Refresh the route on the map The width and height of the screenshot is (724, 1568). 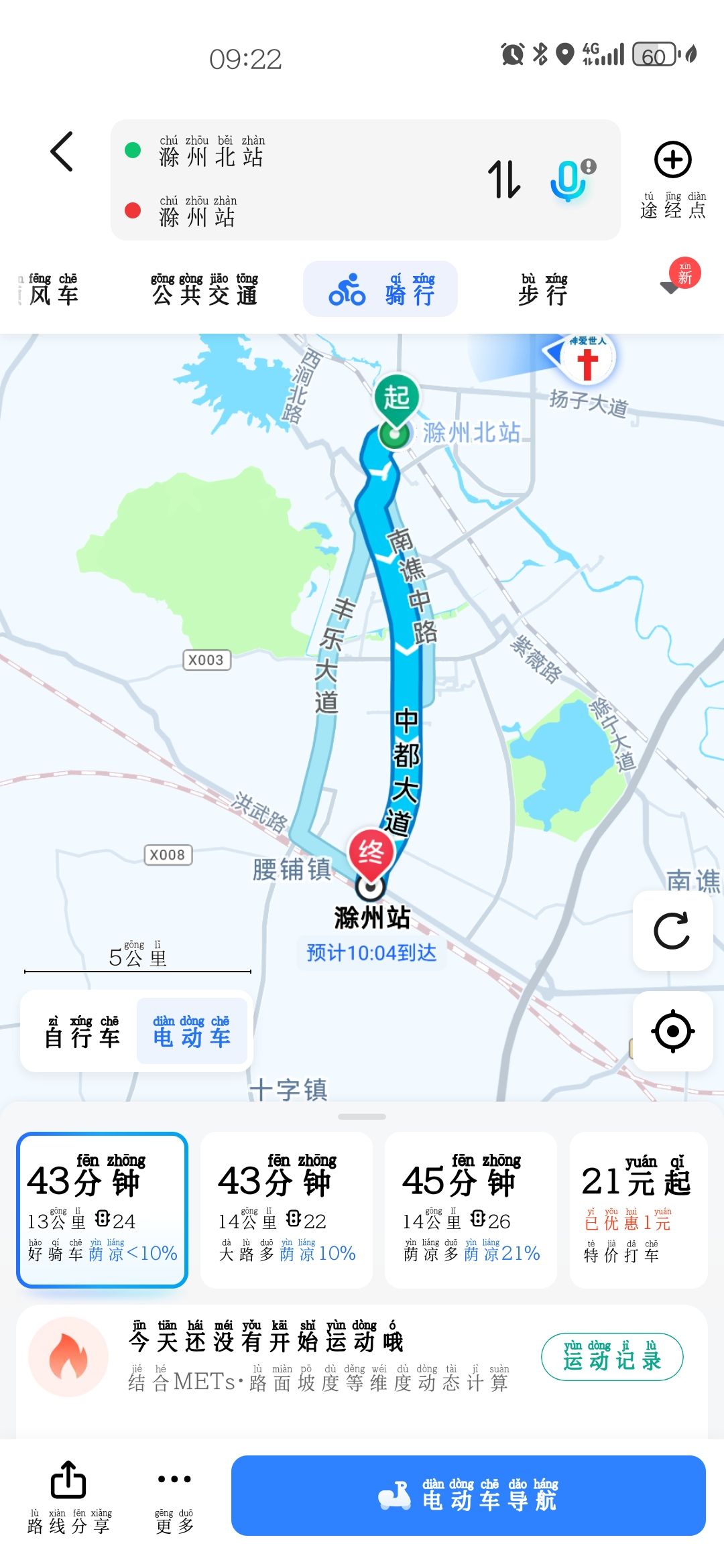click(672, 930)
